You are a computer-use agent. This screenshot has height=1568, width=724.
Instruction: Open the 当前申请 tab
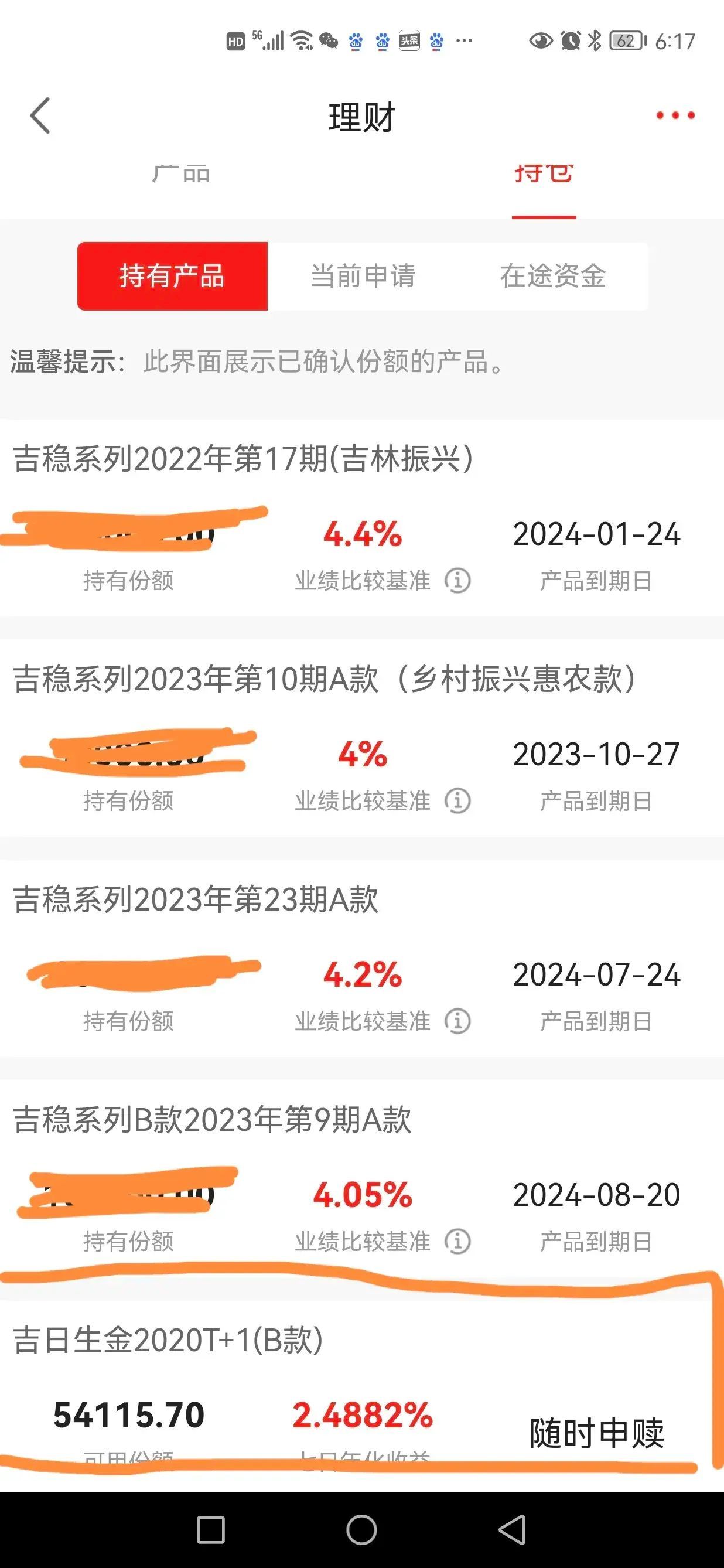tap(364, 277)
